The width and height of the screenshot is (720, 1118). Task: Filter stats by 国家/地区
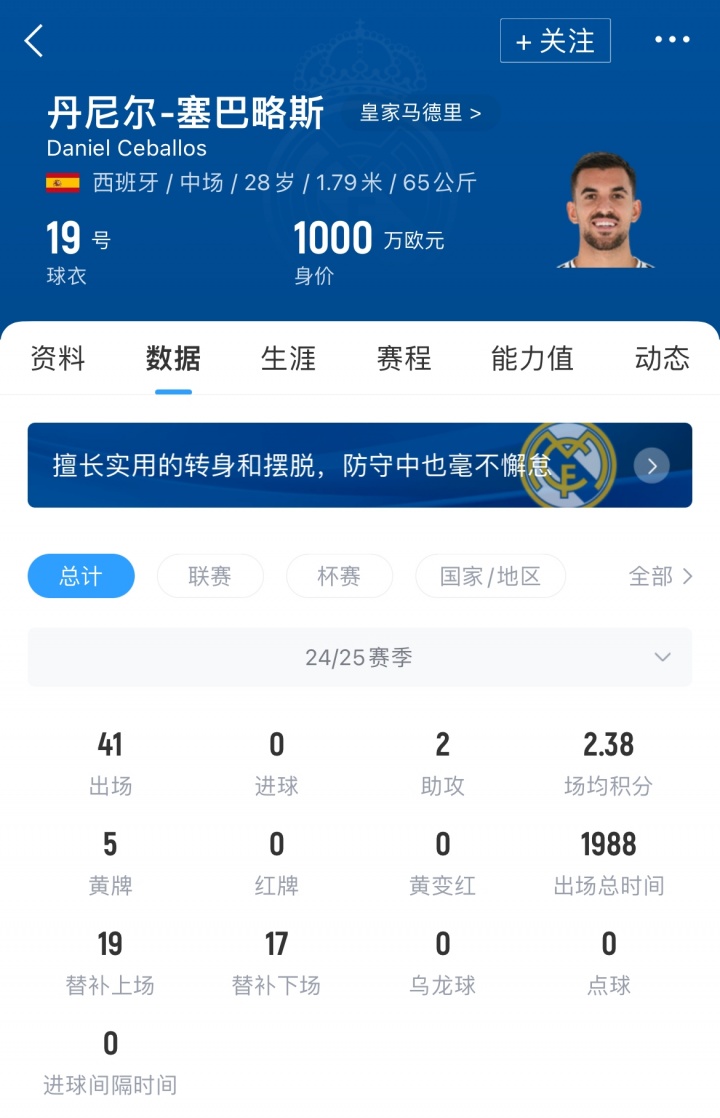click(x=490, y=576)
